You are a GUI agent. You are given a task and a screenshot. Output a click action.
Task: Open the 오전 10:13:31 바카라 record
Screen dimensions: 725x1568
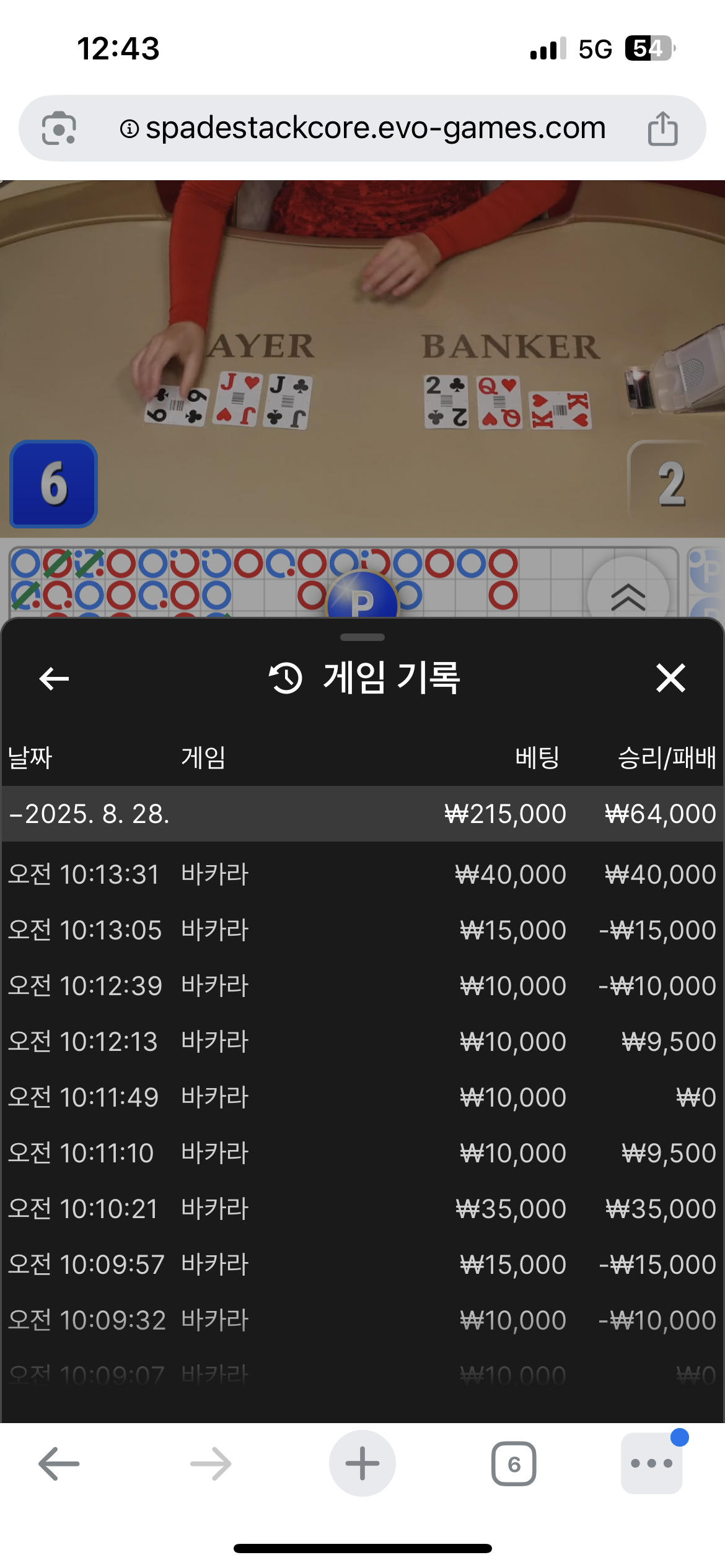362,874
